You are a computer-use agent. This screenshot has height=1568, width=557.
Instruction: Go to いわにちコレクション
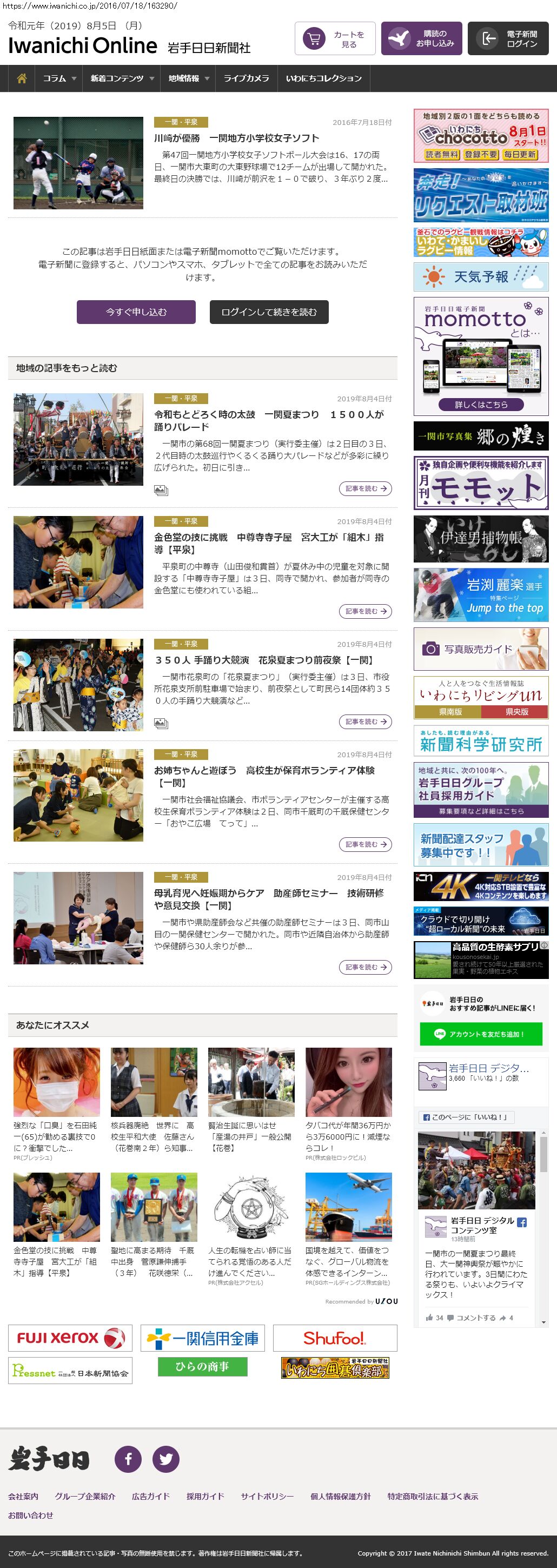323,78
